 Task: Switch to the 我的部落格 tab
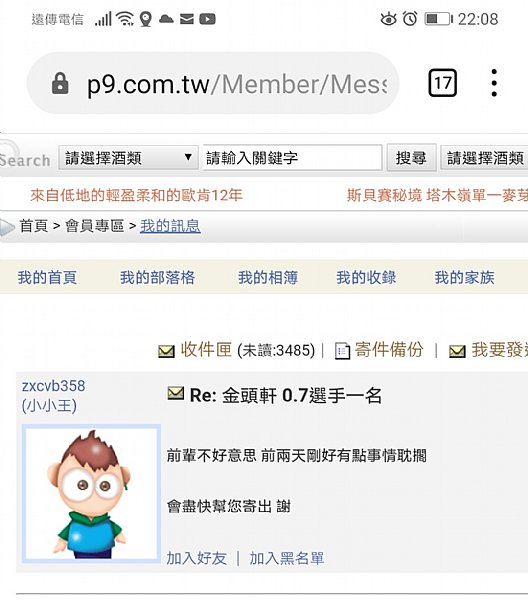pos(157,277)
